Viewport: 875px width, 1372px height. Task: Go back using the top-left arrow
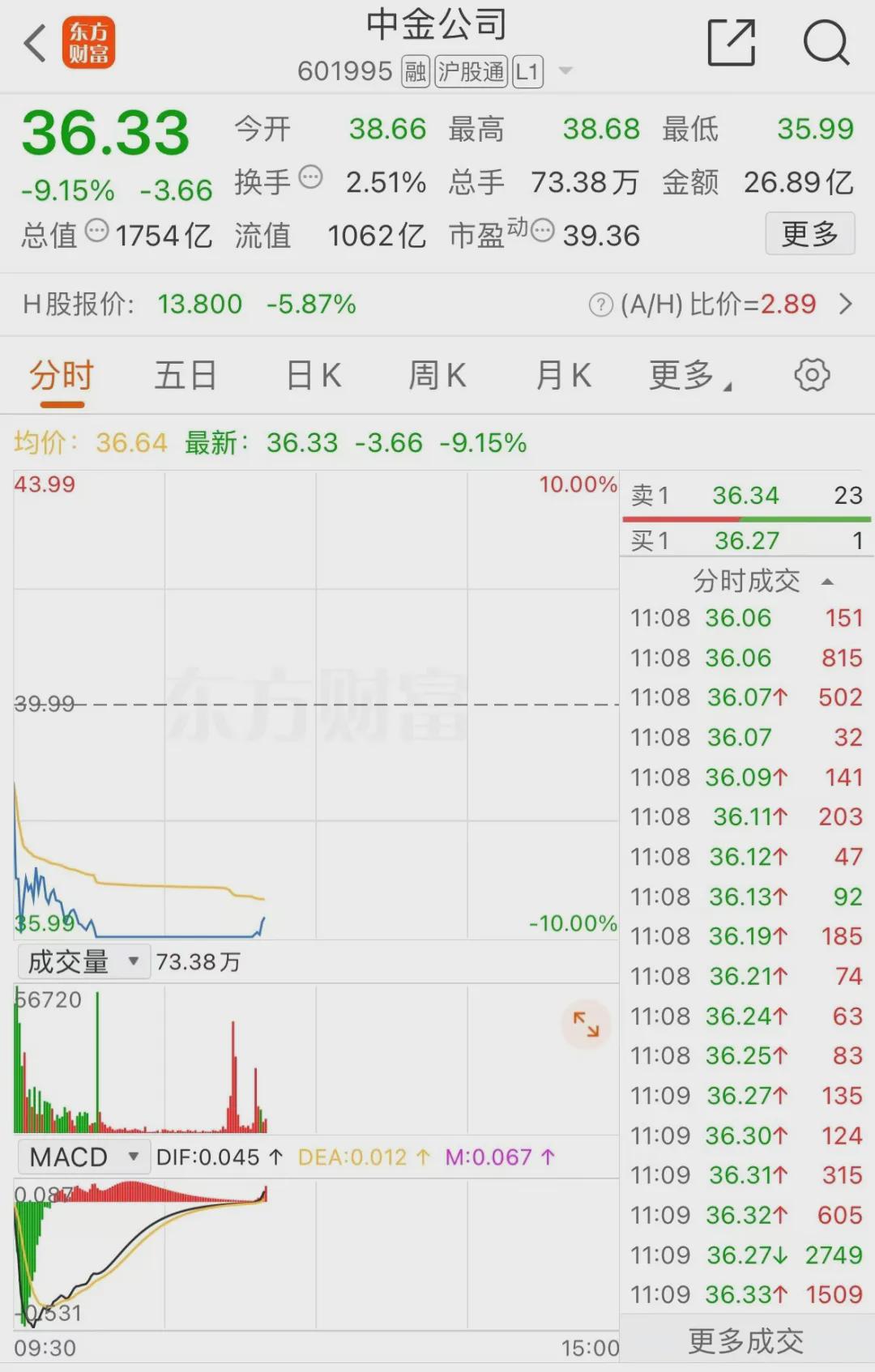pos(36,43)
